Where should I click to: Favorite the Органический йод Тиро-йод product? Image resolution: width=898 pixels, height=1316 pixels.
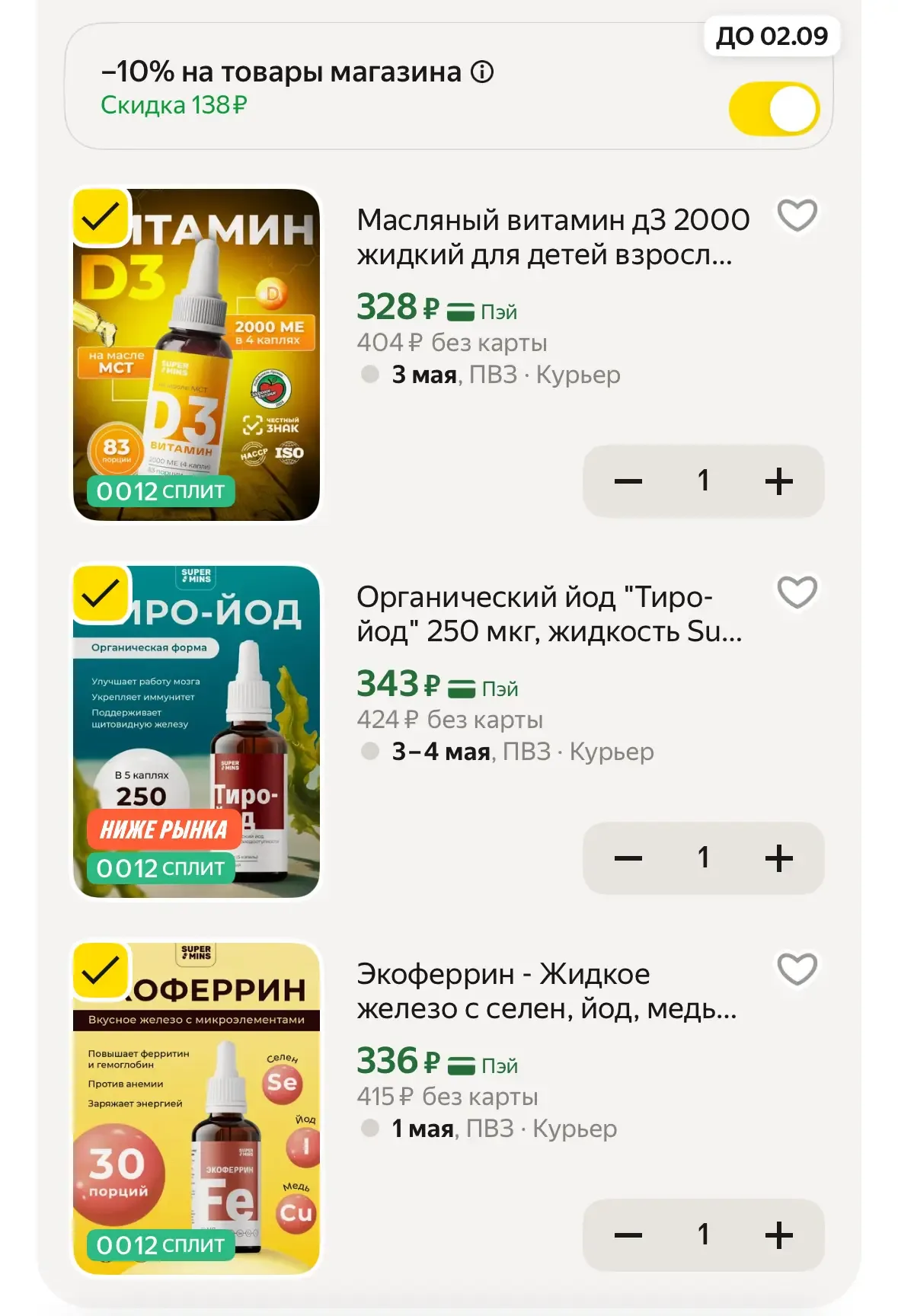pyautogui.click(x=797, y=593)
